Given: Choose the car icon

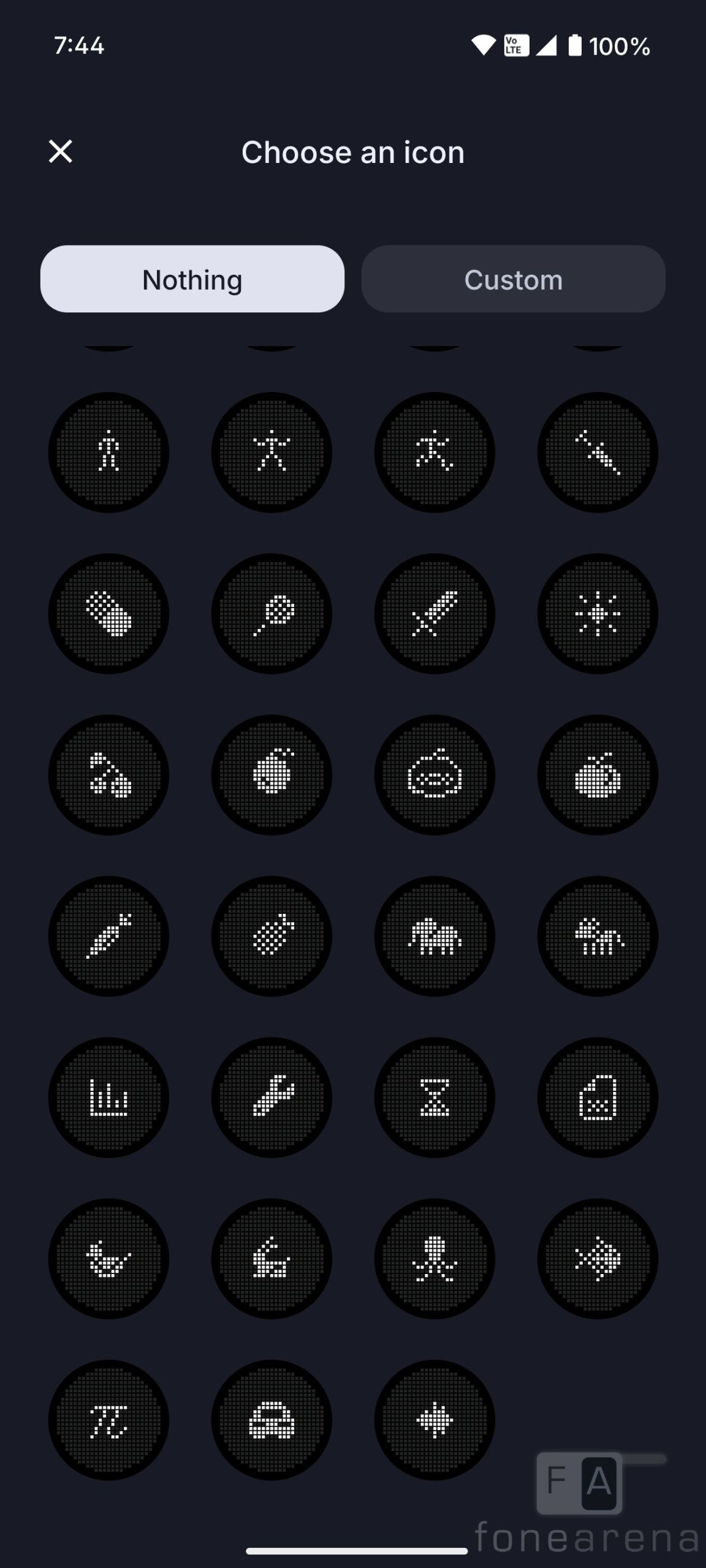Looking at the screenshot, I should (271, 1420).
